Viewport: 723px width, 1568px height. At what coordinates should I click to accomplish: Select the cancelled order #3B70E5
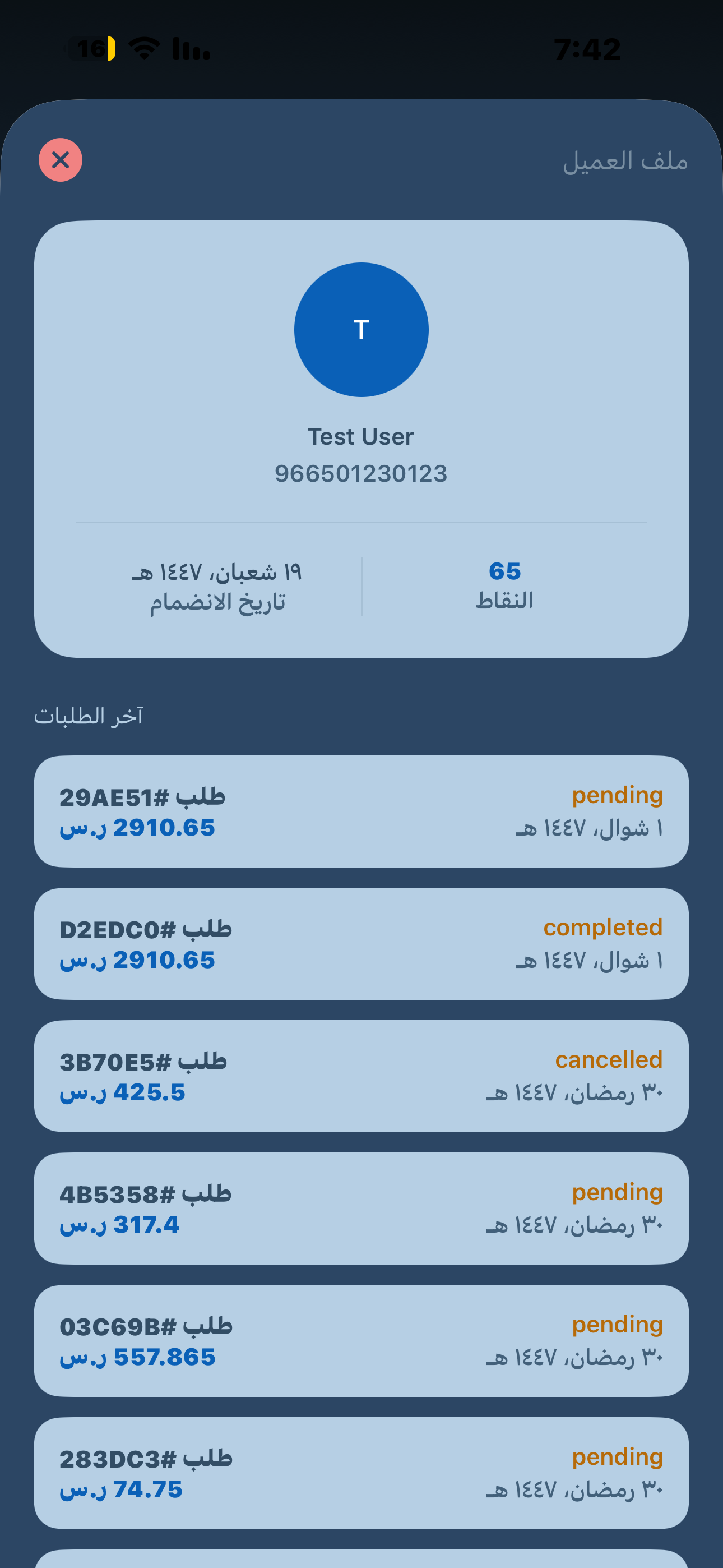(x=361, y=1076)
